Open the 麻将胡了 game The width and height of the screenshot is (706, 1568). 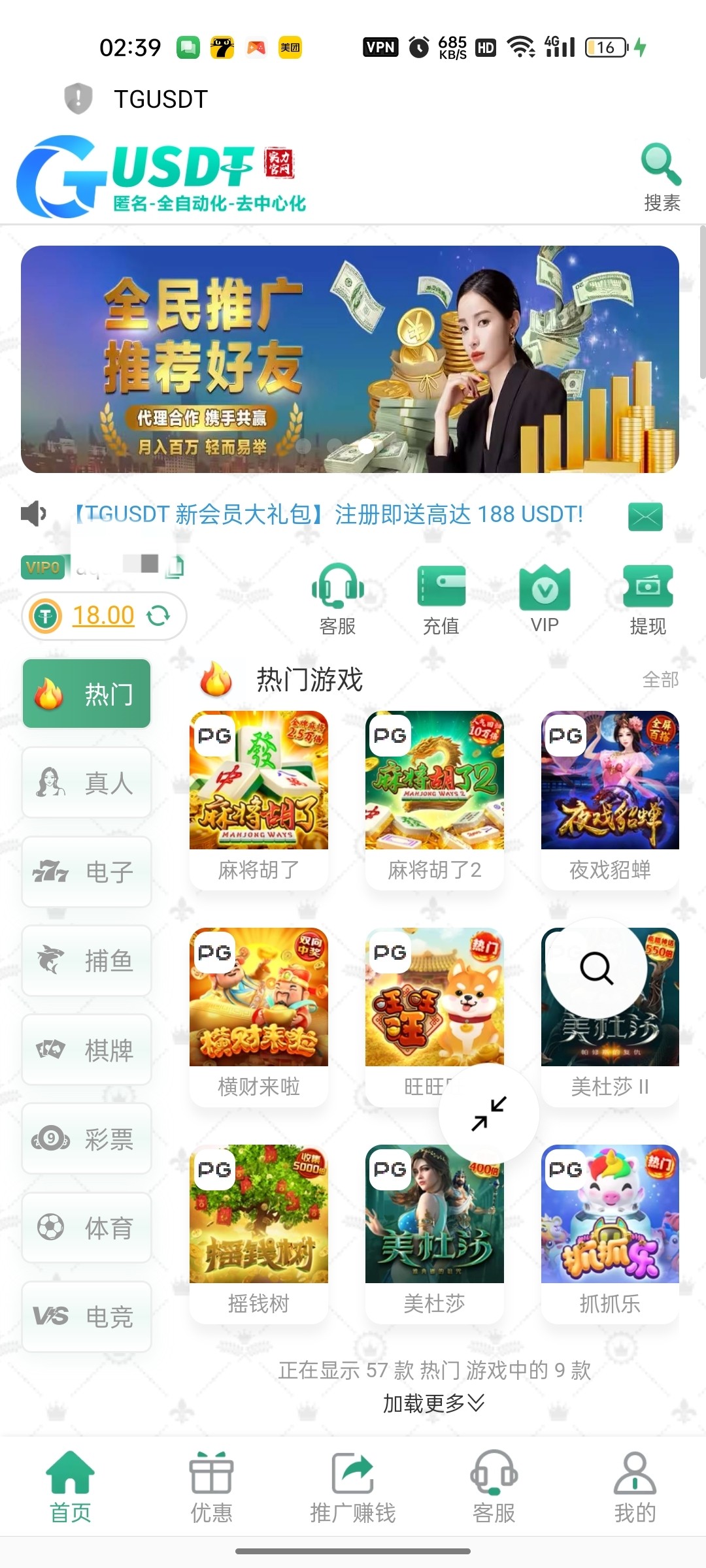259,797
